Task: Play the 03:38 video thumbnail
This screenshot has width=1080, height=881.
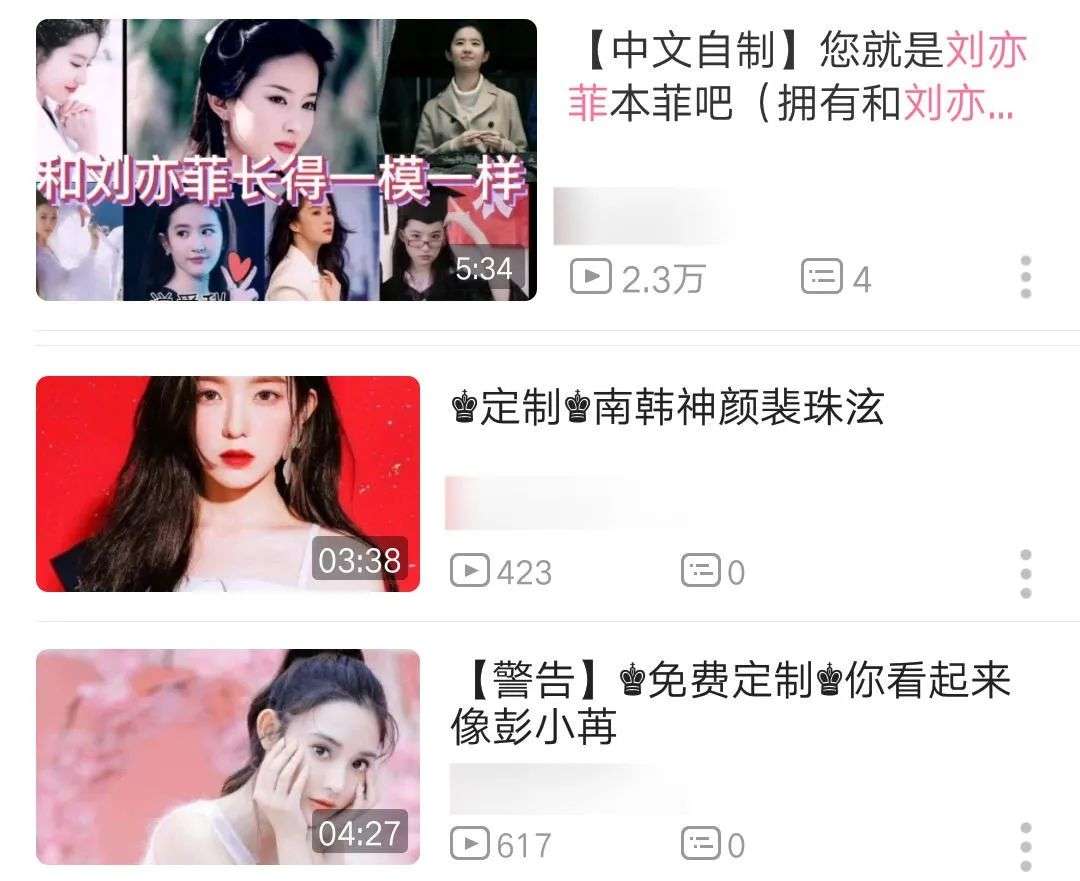Action: coord(228,484)
